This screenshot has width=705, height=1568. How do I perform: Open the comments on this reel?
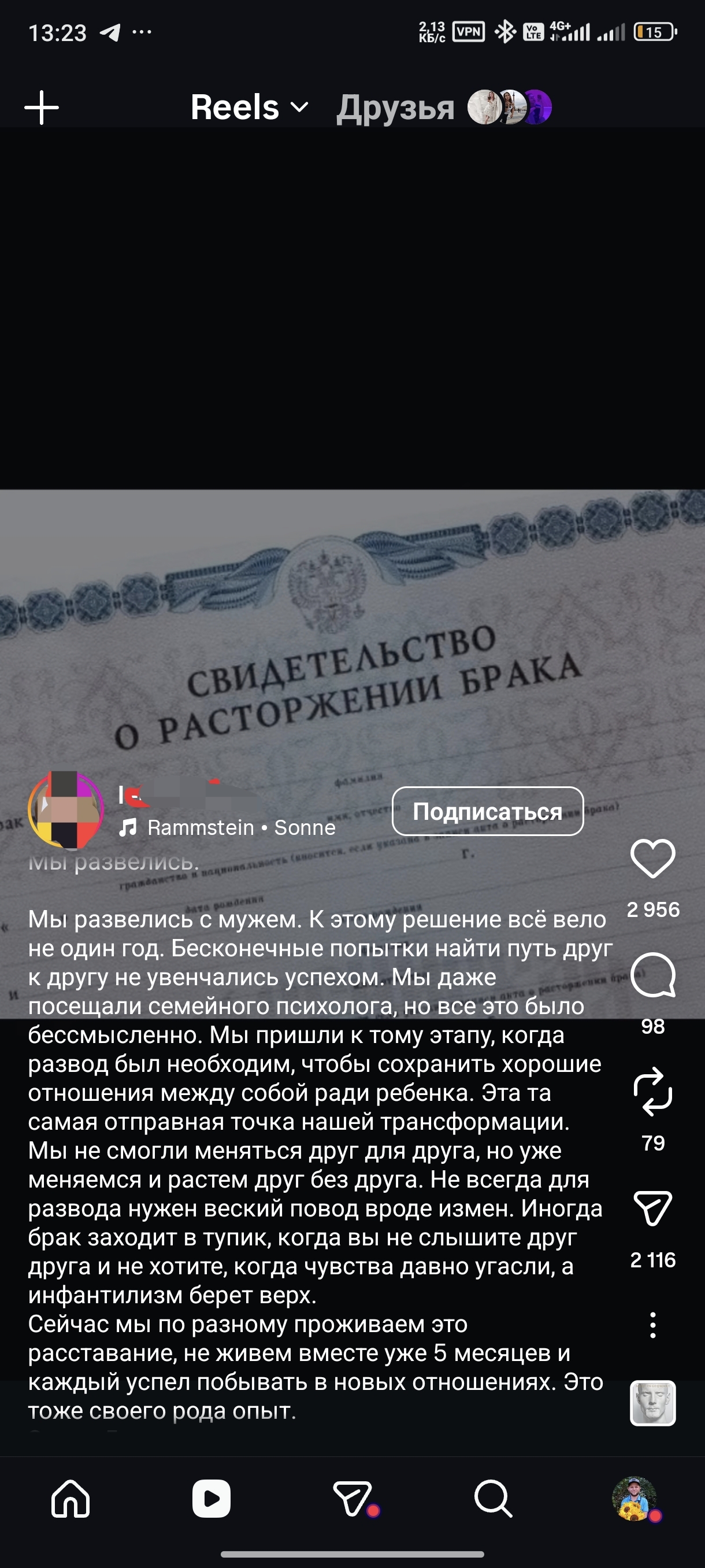(x=652, y=975)
